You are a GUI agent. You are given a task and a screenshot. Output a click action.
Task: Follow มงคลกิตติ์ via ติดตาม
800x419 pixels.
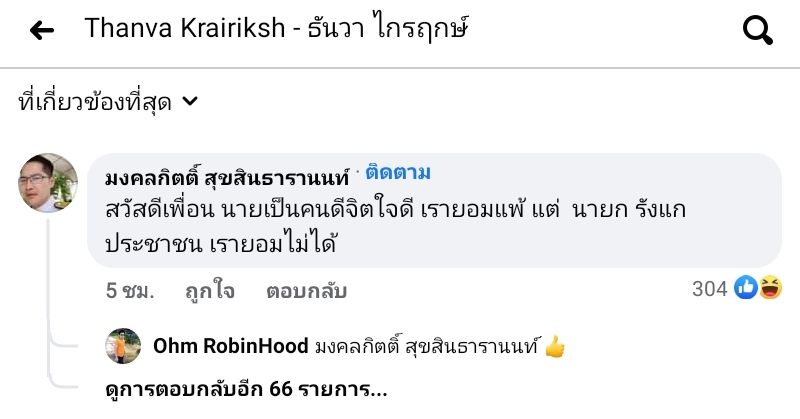tap(398, 172)
